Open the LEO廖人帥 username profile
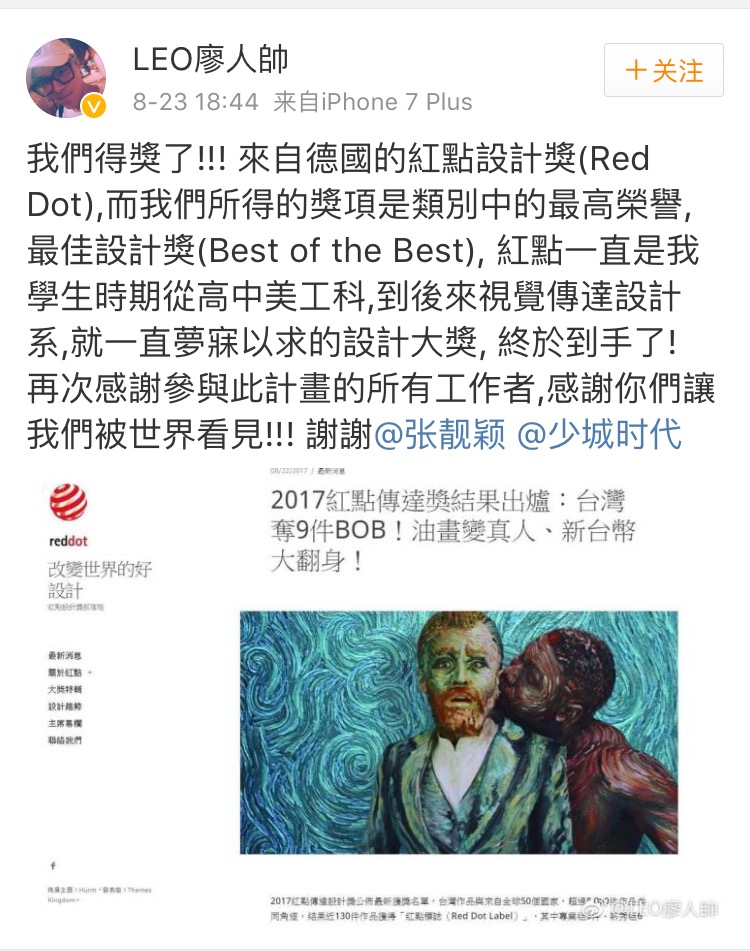750x951 pixels. click(x=211, y=60)
